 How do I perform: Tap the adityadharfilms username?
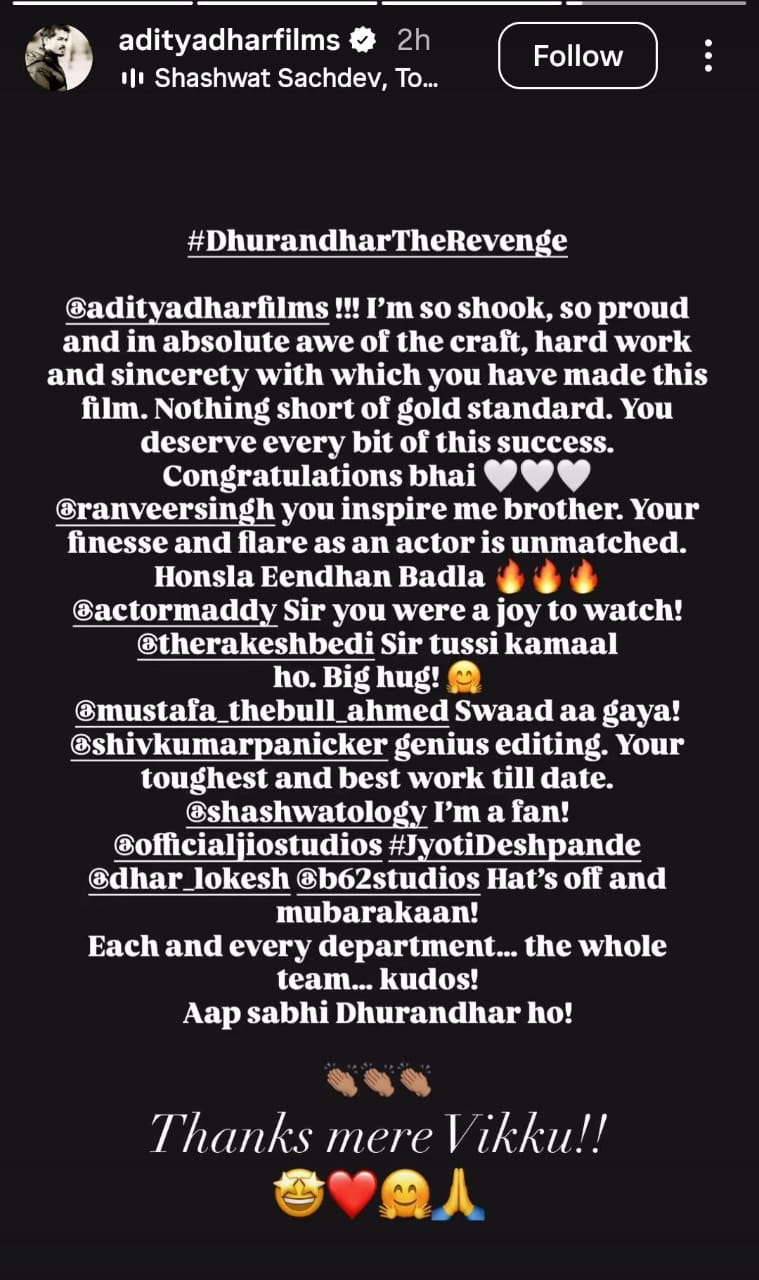pos(232,40)
